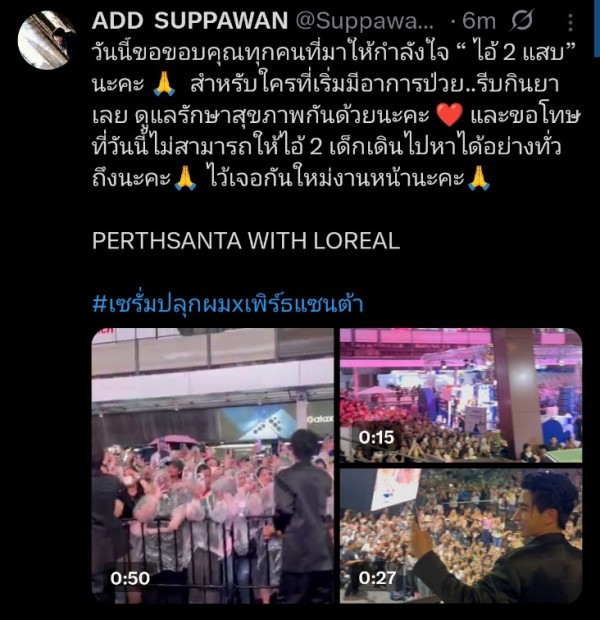Tap the crossed-circle icon beside 6m
The height and width of the screenshot is (620, 600).
pos(522,21)
